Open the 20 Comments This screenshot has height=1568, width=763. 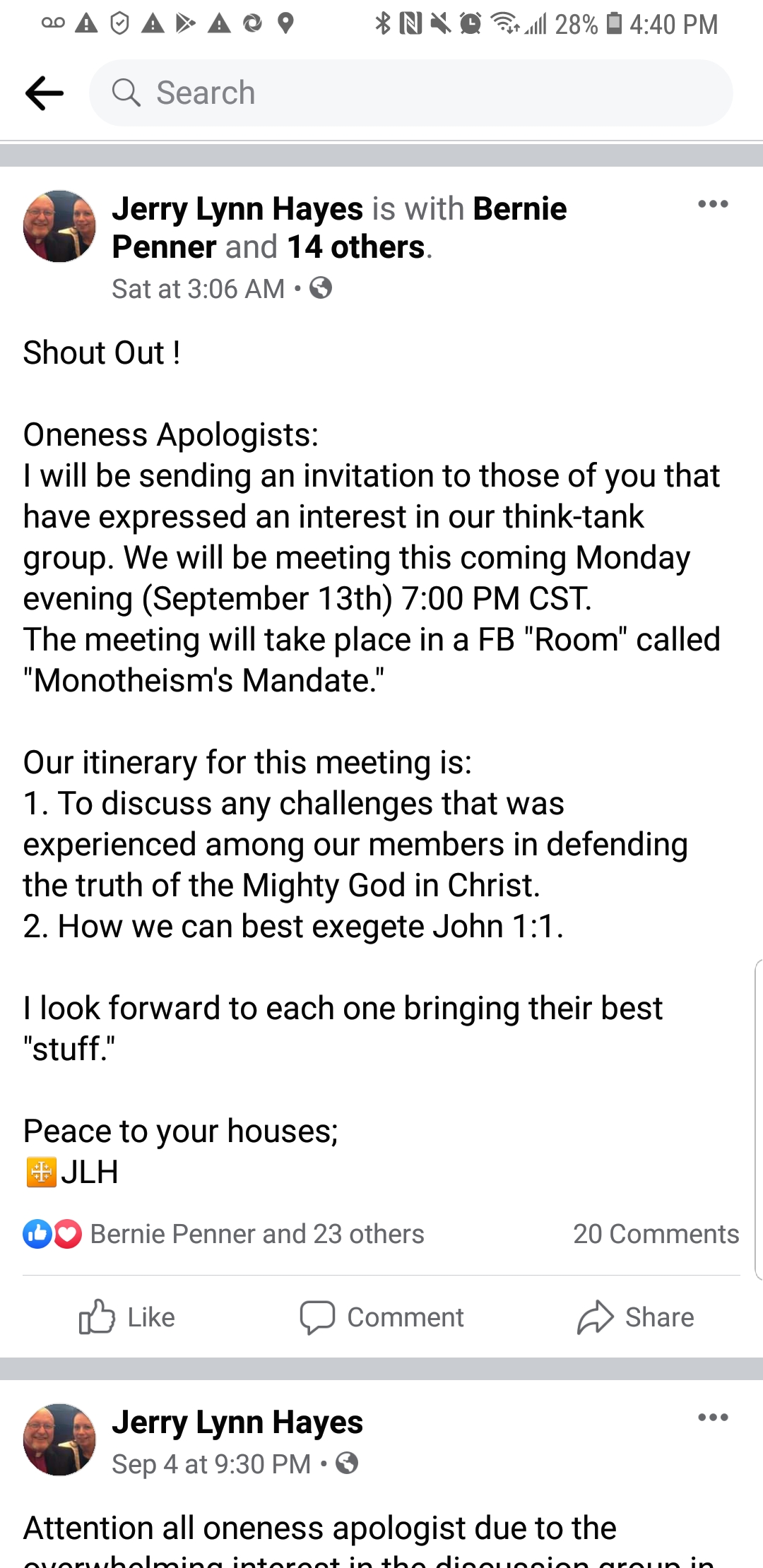pos(656,1234)
